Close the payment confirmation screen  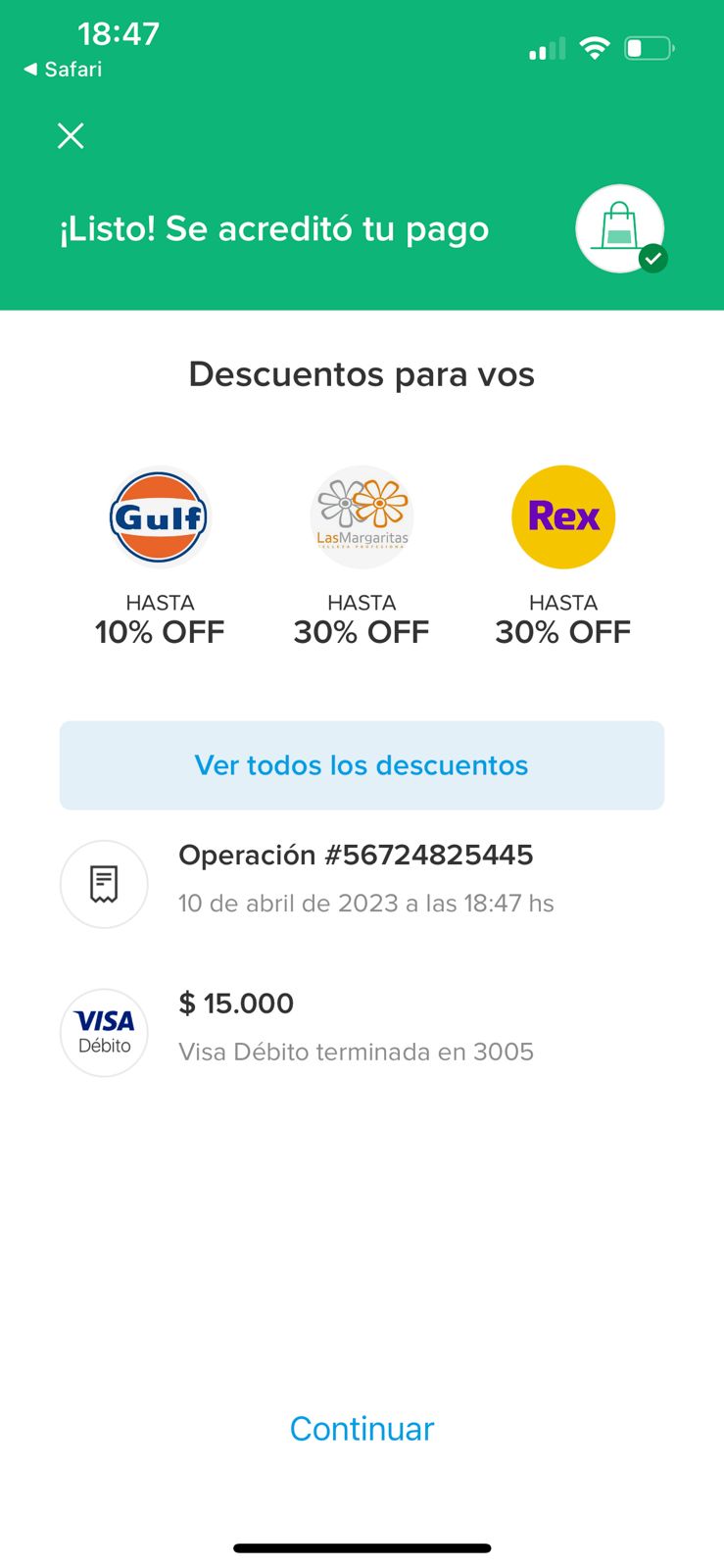point(71,135)
